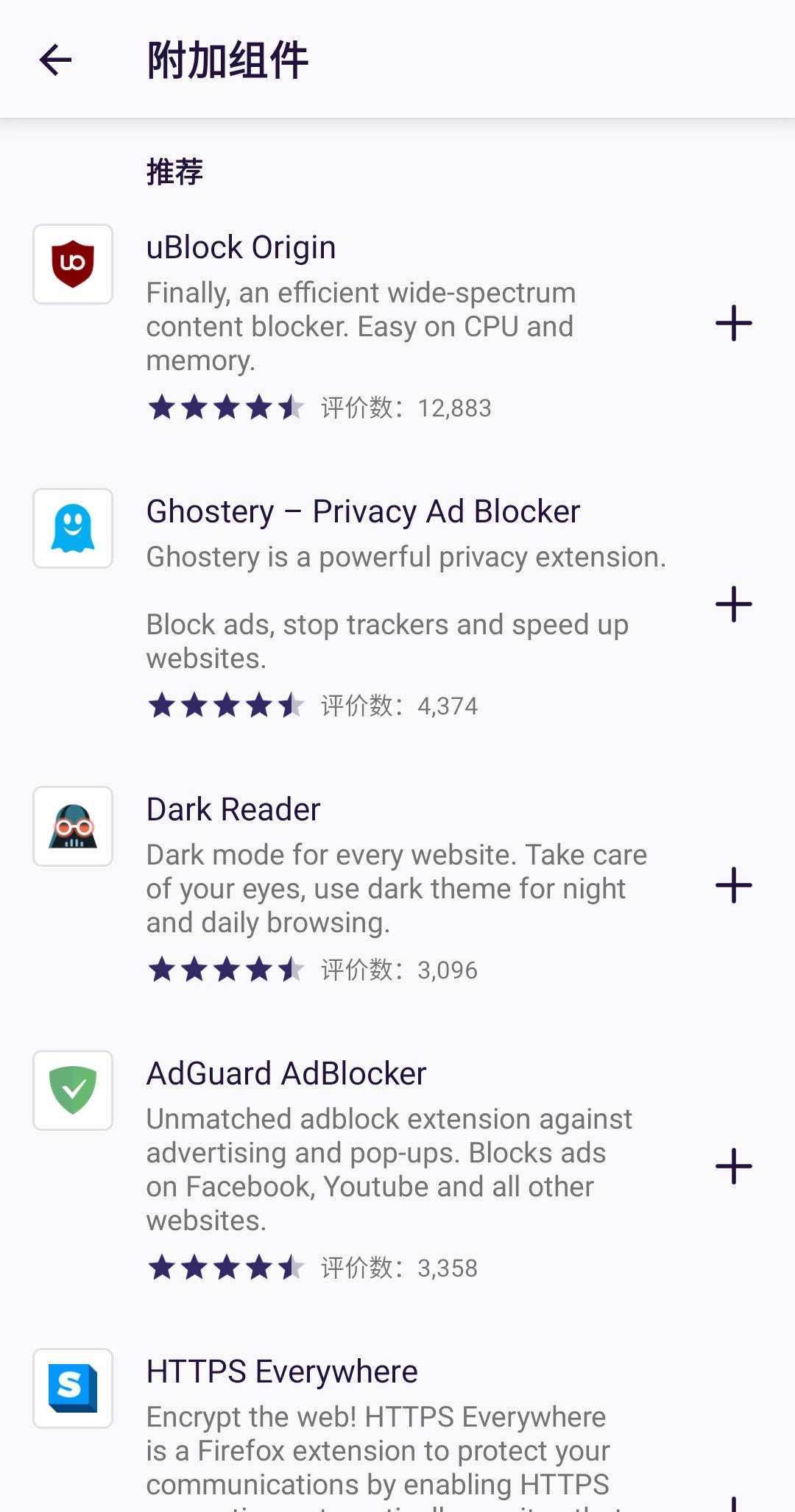This screenshot has height=1512, width=795.
Task: Tap the plus icon beside AdGuard AdBlocker
Action: click(x=734, y=1166)
